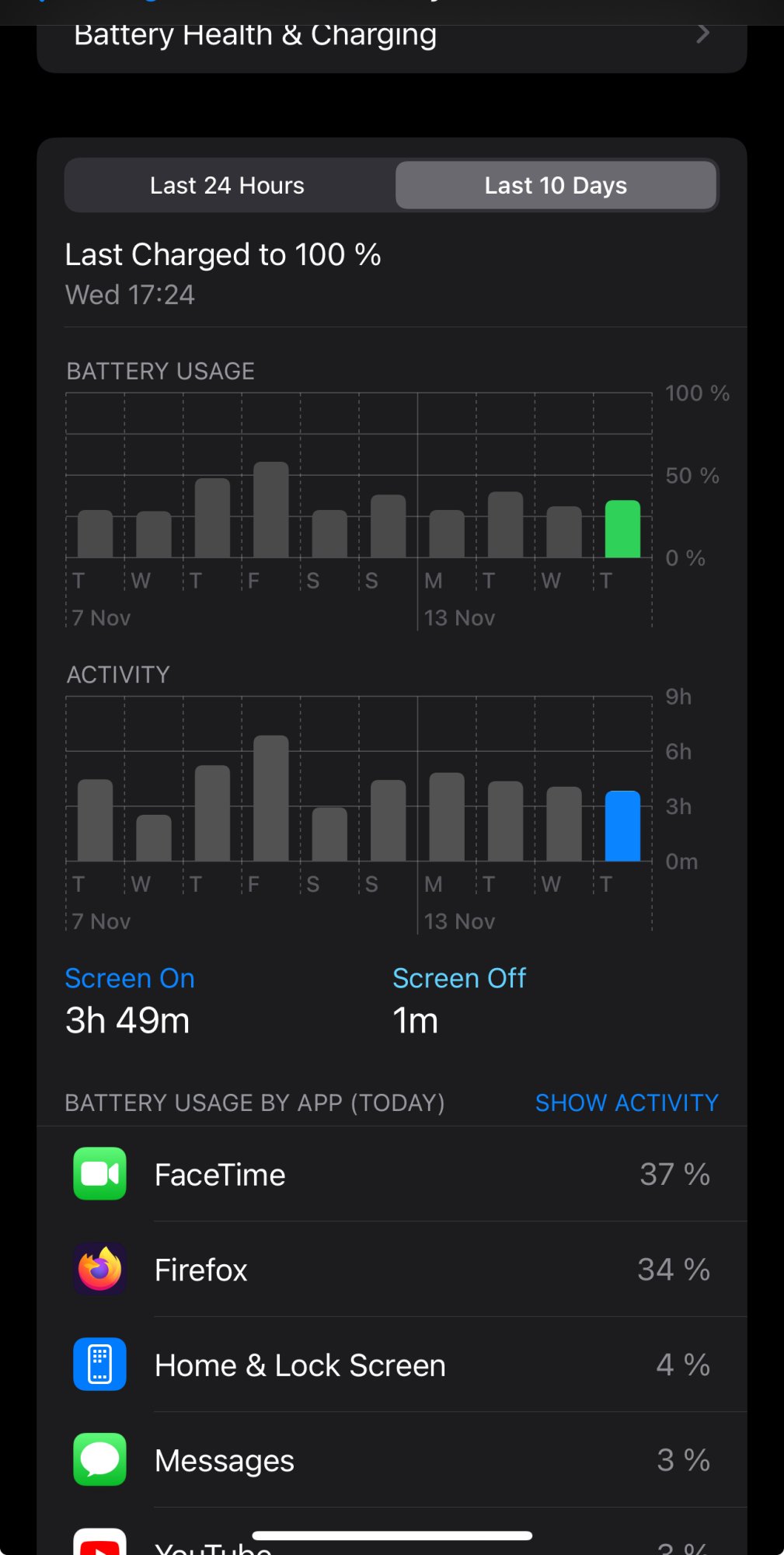Viewport: 784px width, 1555px height.
Task: Select the green battery usage bar for today
Action: pos(622,529)
